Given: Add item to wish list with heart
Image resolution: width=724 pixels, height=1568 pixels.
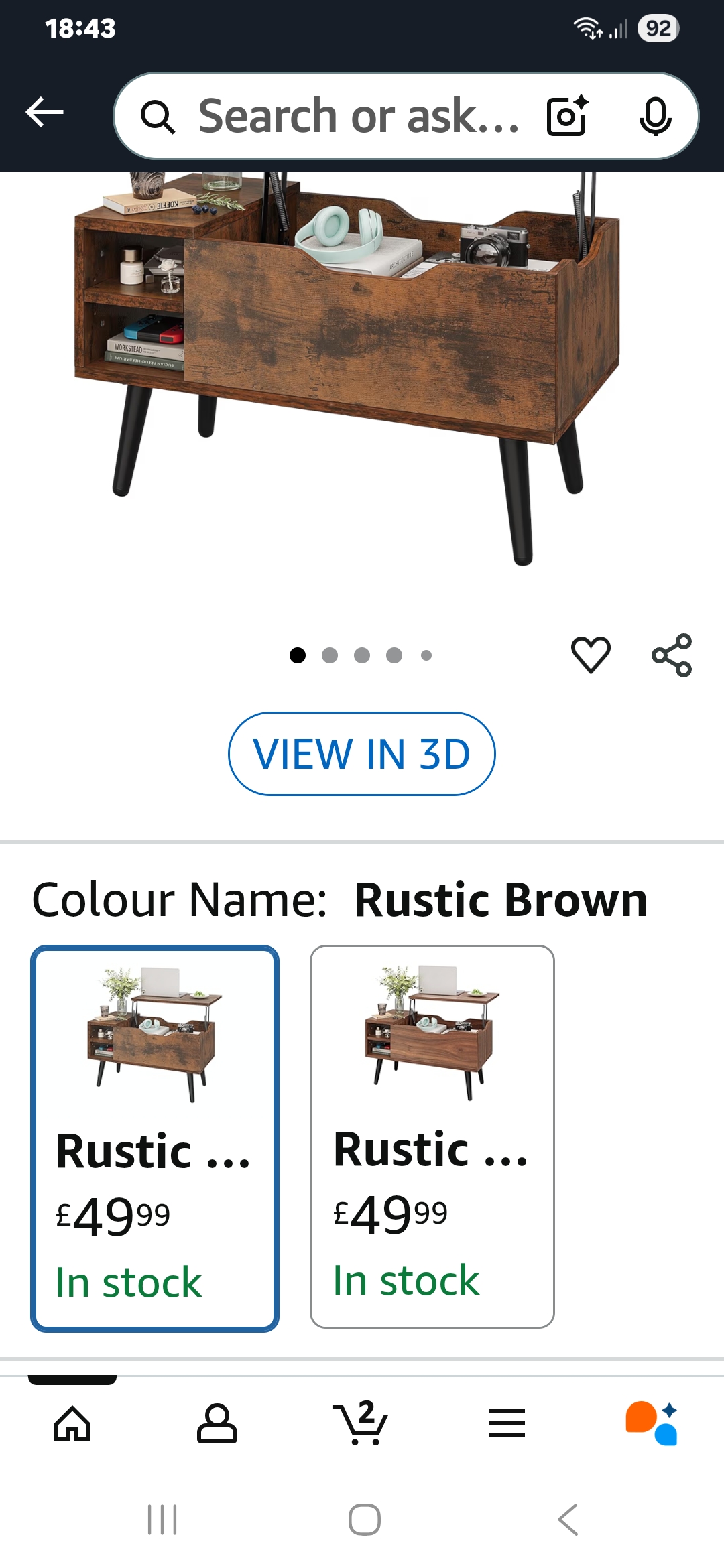Looking at the screenshot, I should coord(591,655).
